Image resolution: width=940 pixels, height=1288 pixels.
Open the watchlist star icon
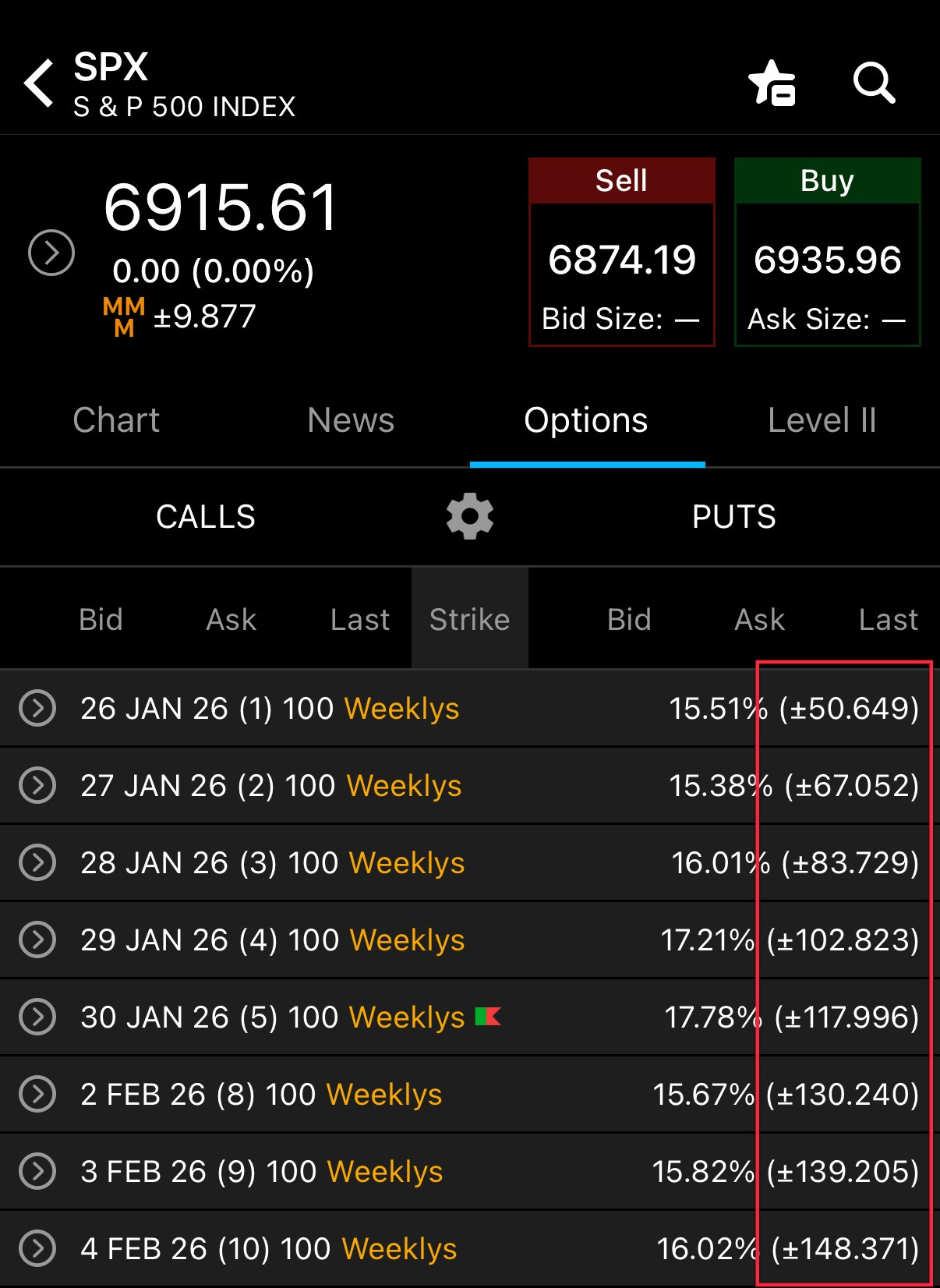tap(771, 83)
